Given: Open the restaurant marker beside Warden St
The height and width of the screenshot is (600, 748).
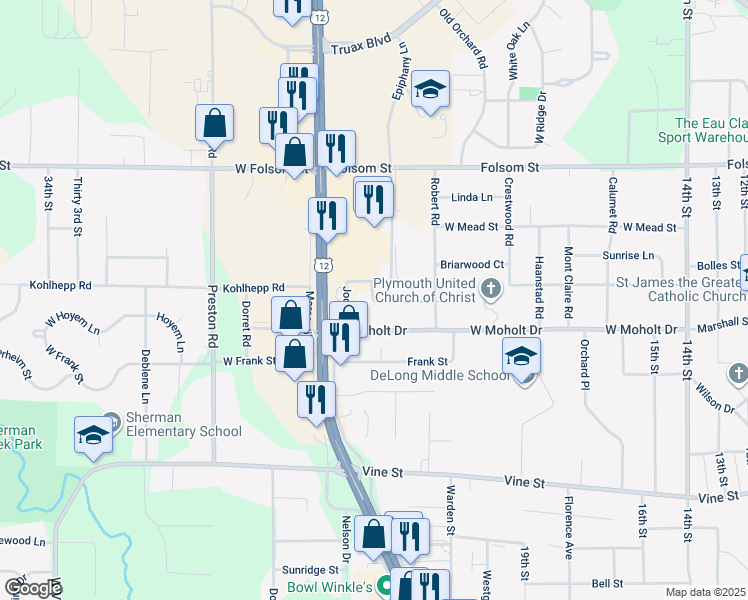Looking at the screenshot, I should click(410, 538).
